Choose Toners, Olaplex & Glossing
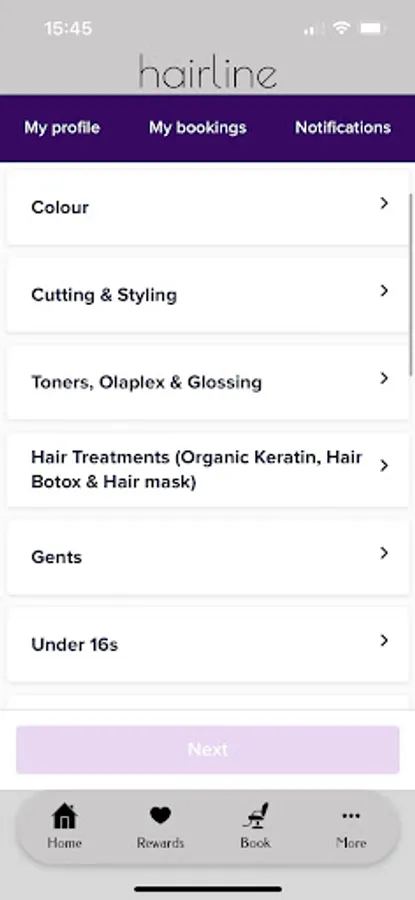Screen dimensions: 415x900 click(x=207, y=382)
